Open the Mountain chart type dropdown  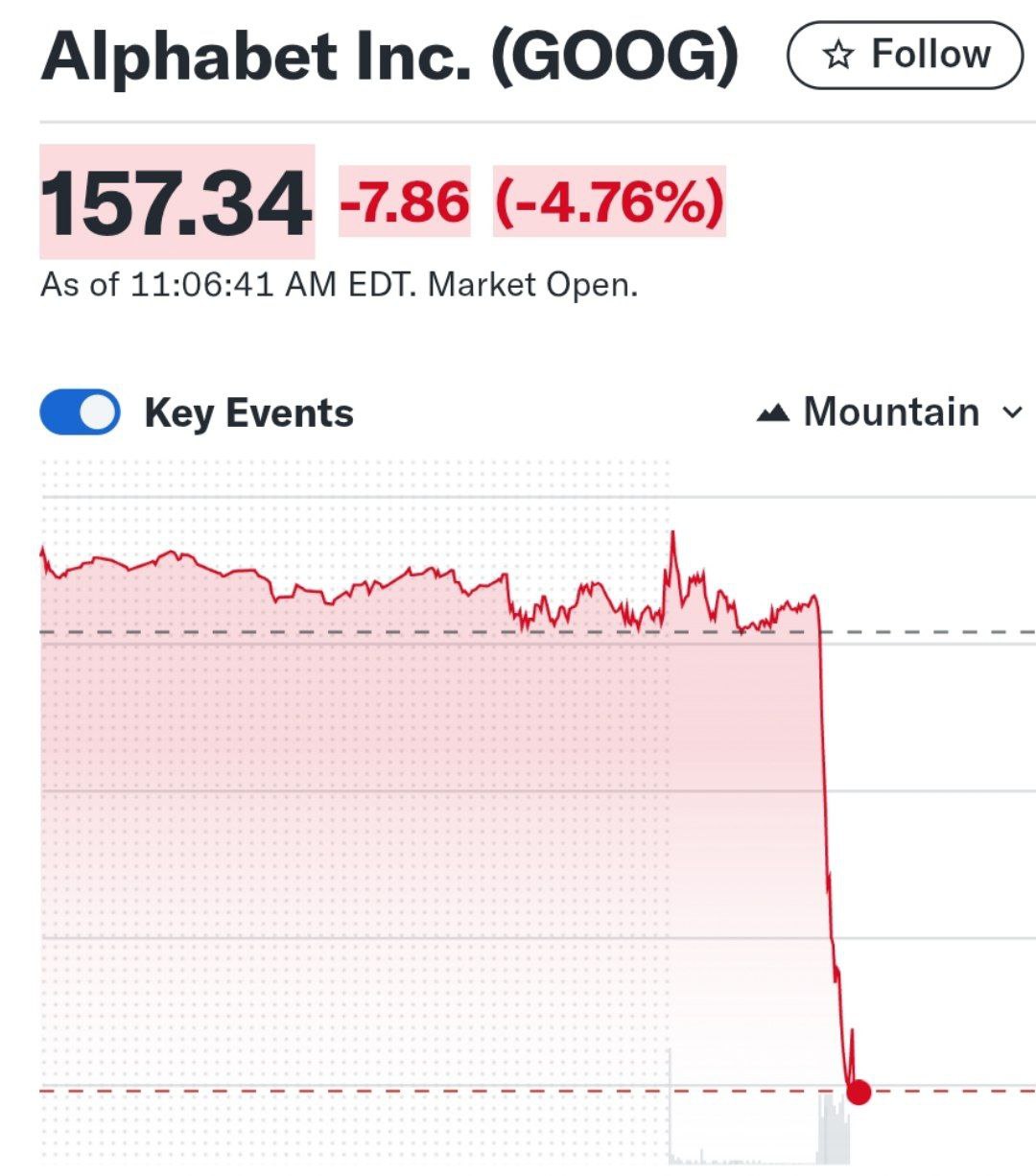(890, 412)
